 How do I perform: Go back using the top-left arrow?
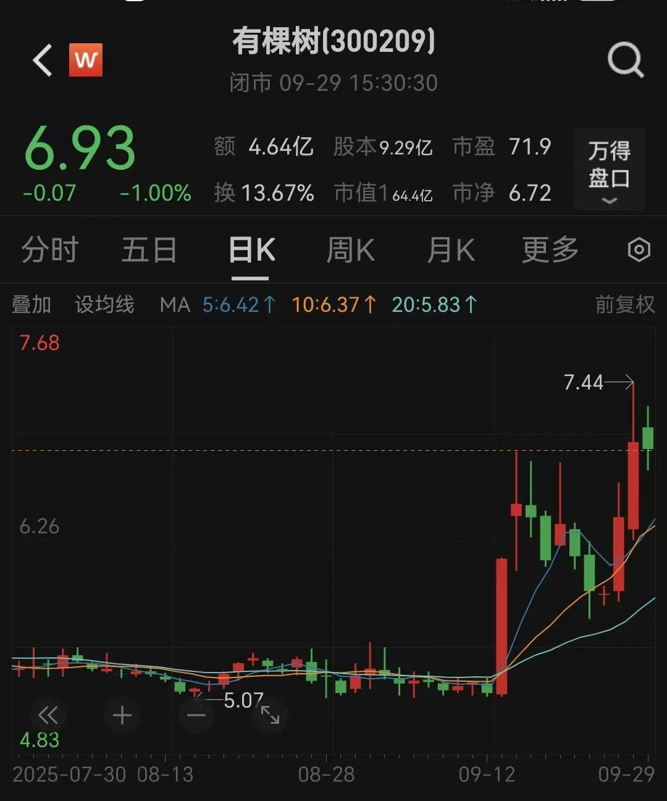point(42,61)
